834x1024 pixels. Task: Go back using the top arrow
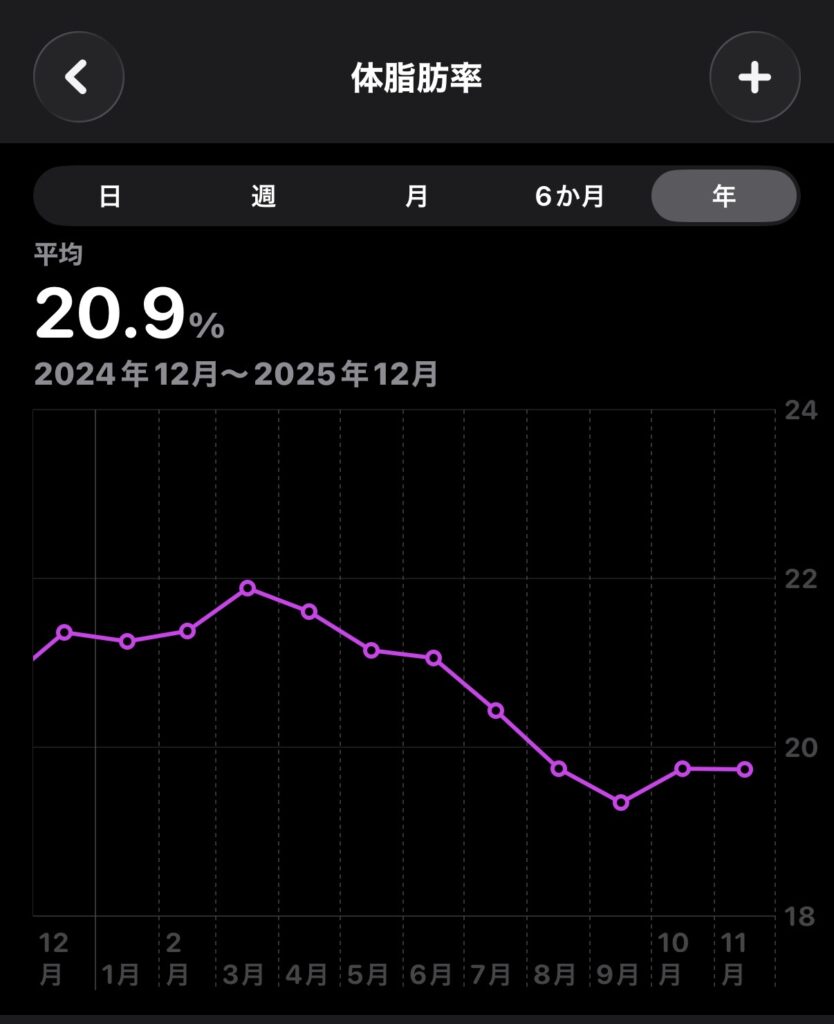click(78, 77)
